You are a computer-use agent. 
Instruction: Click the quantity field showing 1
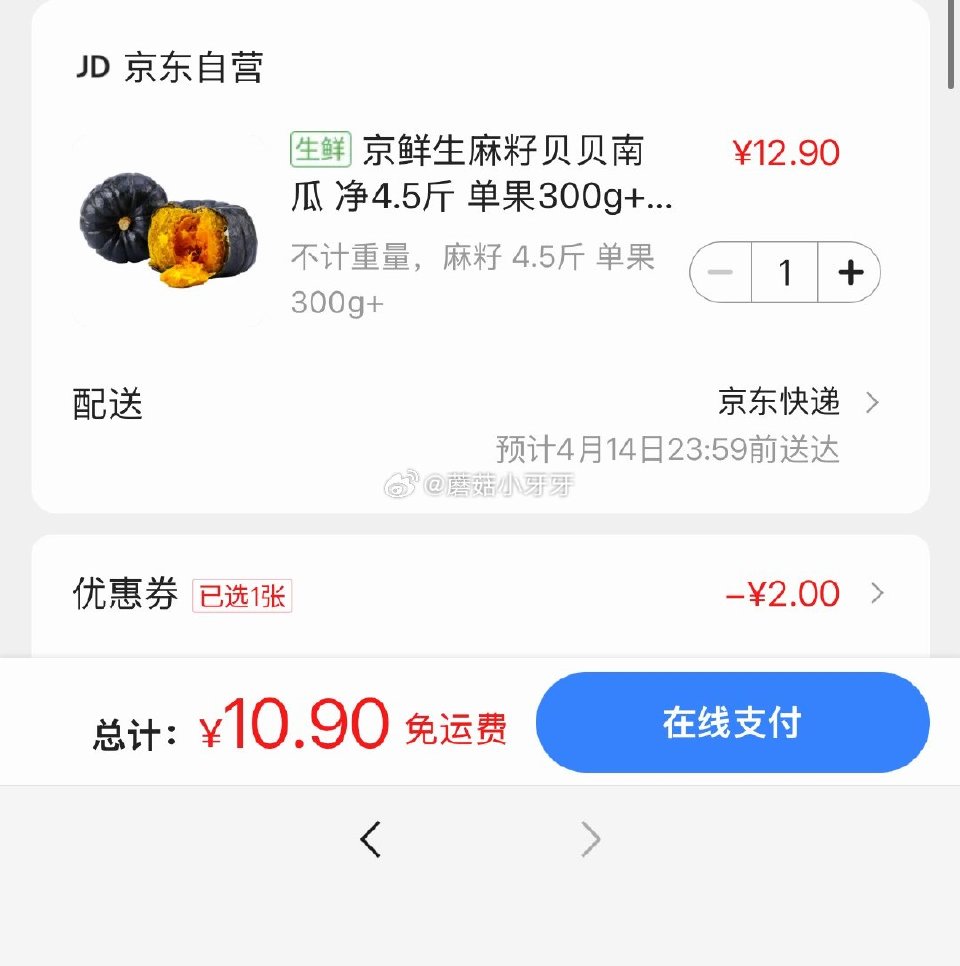(x=784, y=272)
